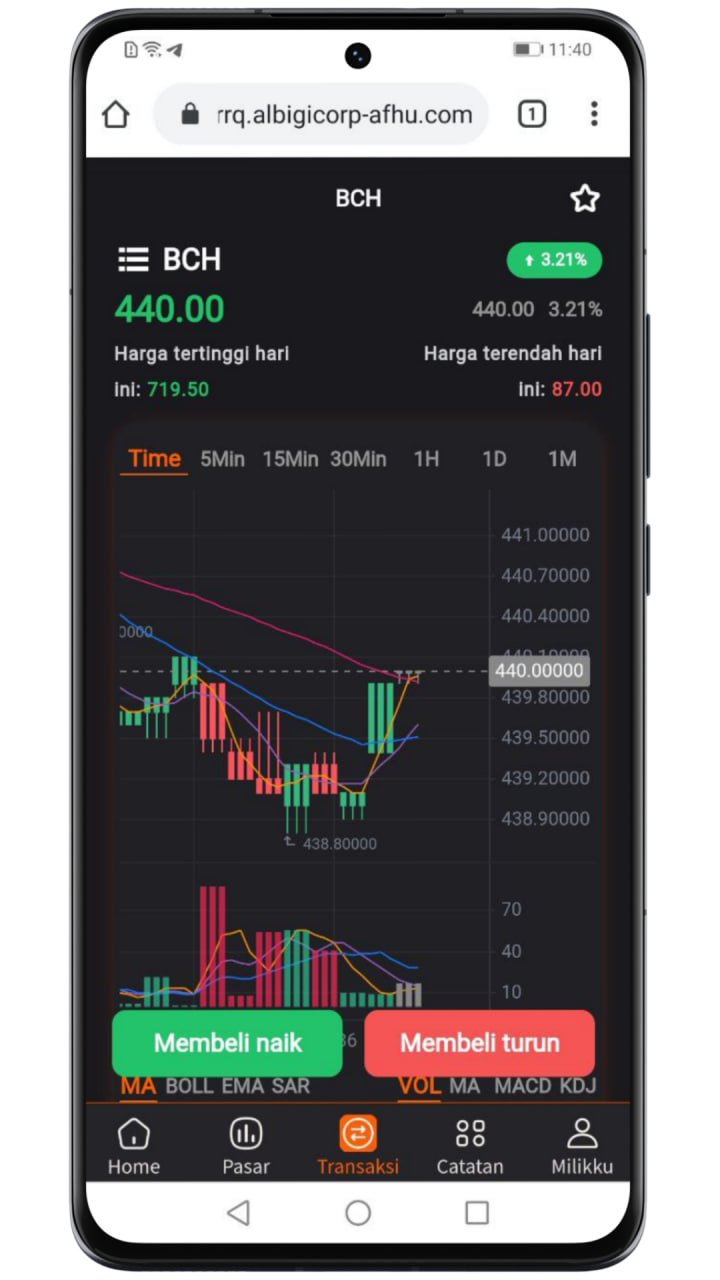This screenshot has width=720, height=1280.
Task: Select the 30Min chart interval
Action: pyautogui.click(x=358, y=459)
